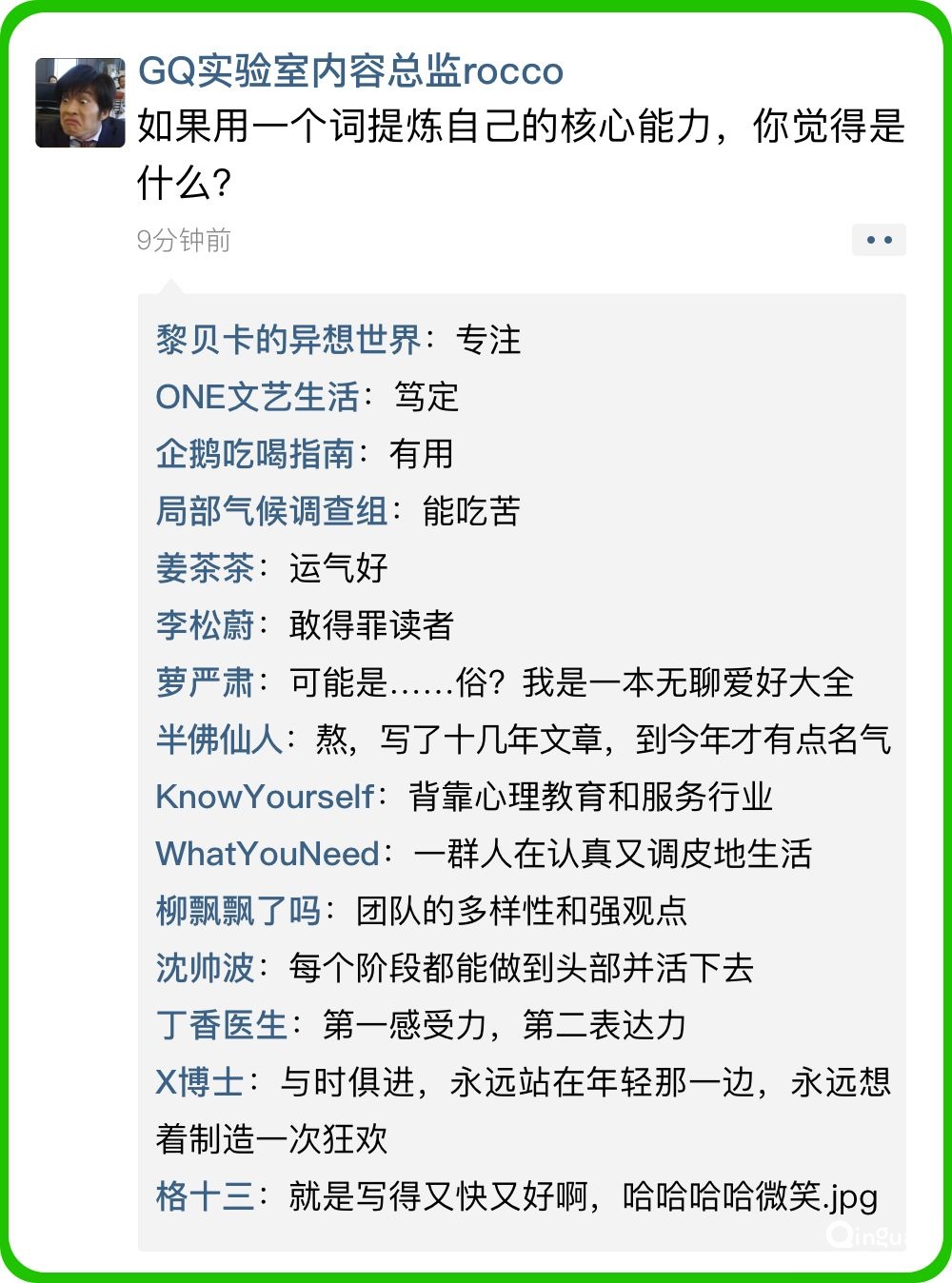Tap commenter name 柳飘飘了吗
This screenshot has height=1283, width=952.
click(238, 911)
